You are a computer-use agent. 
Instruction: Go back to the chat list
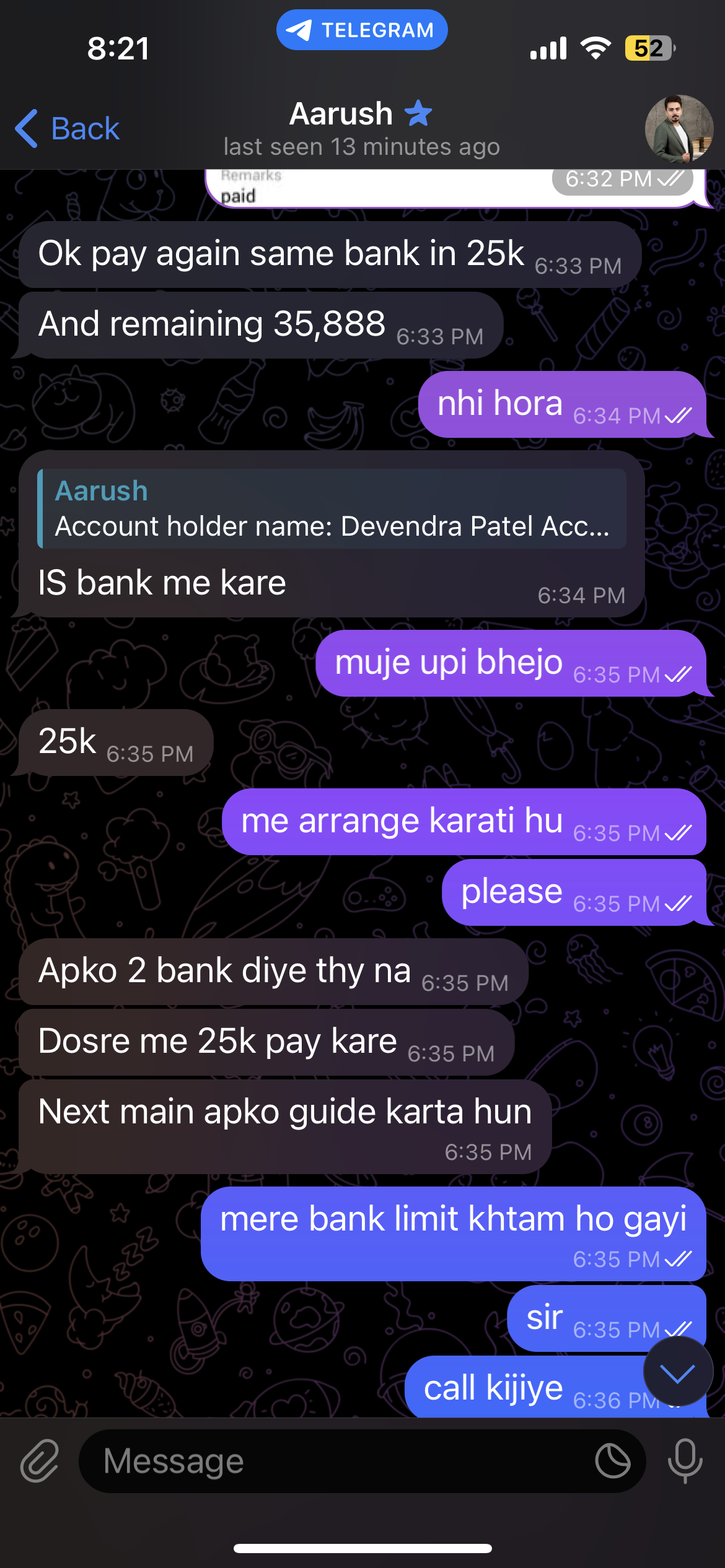tap(67, 129)
